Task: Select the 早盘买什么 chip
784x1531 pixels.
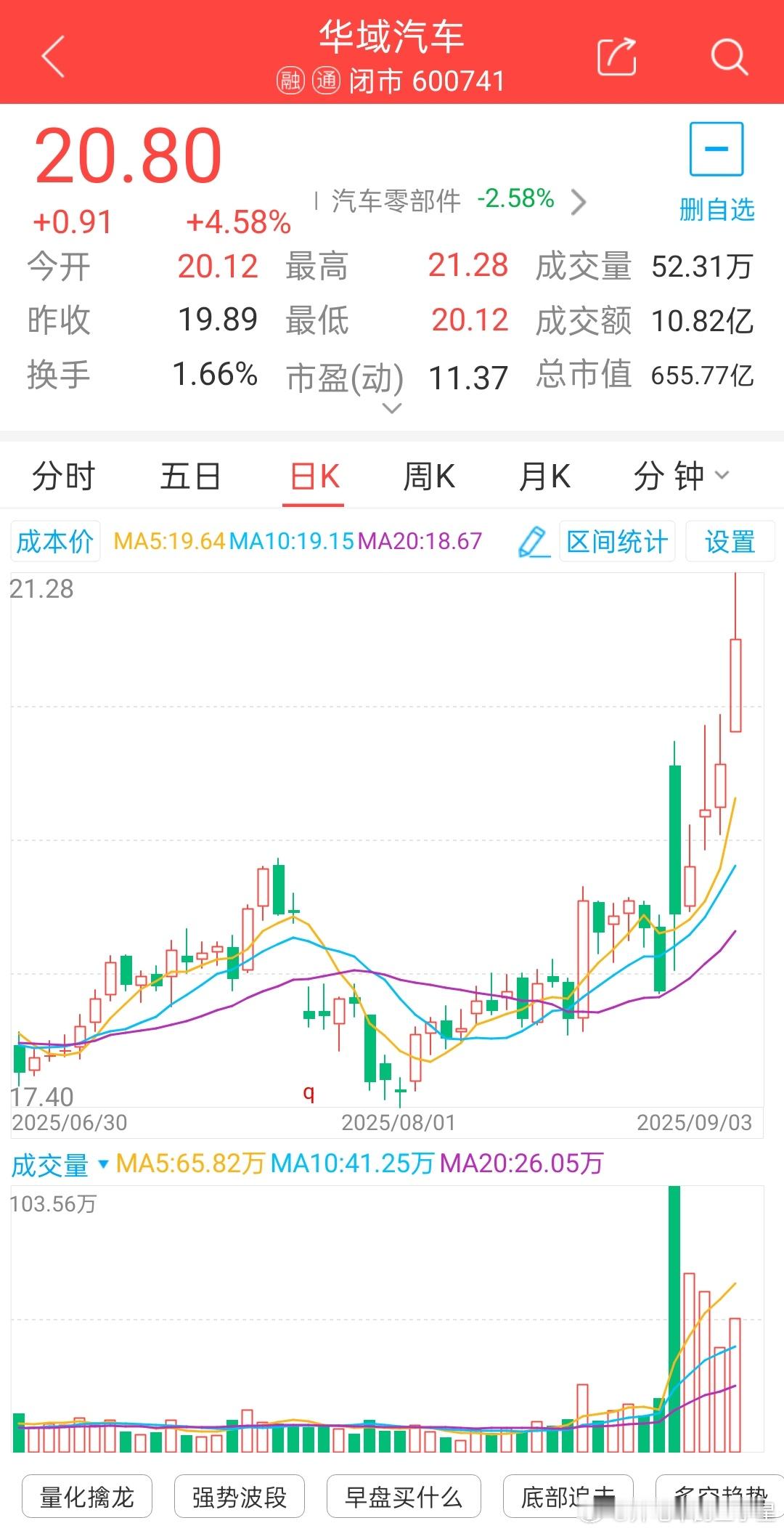Action: [404, 1497]
